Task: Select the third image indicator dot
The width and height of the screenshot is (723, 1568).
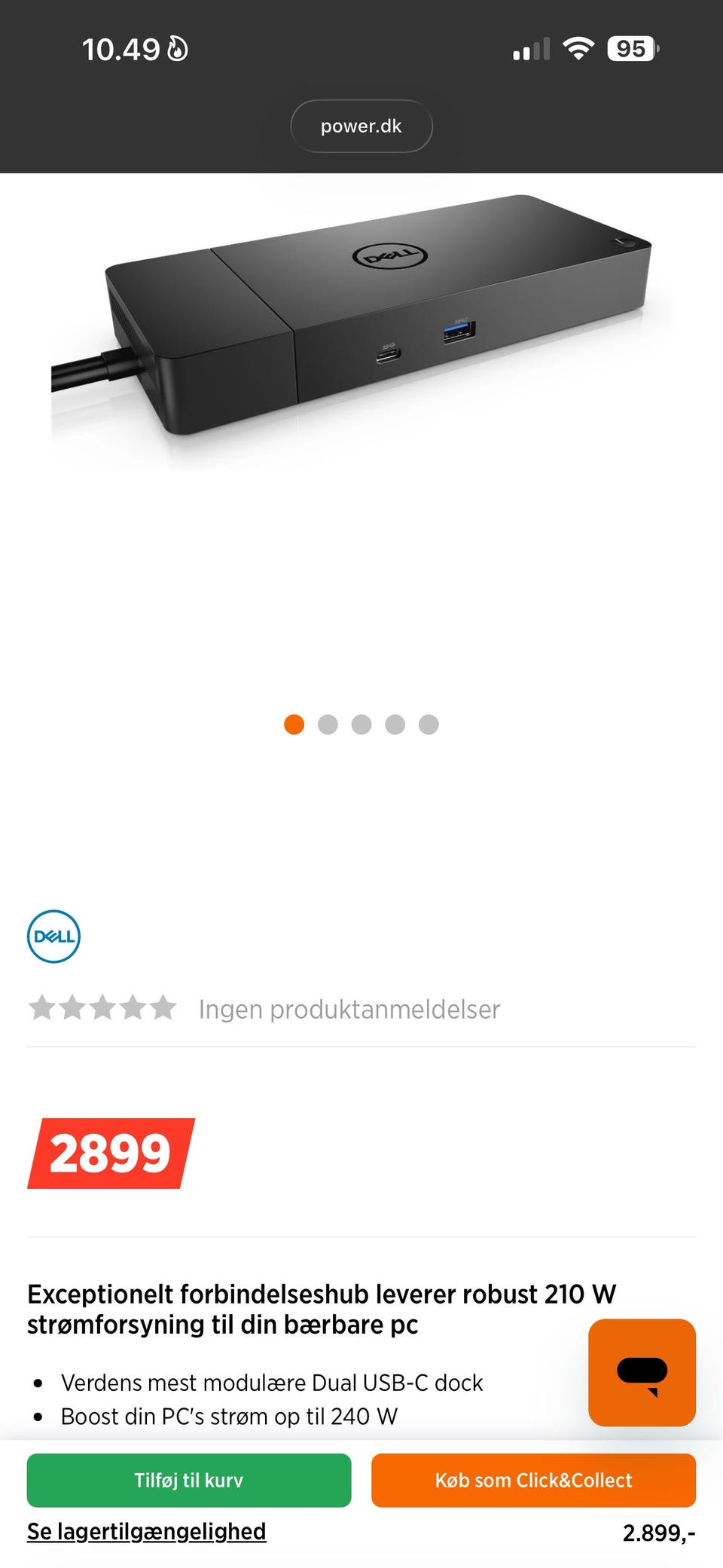Action: coord(361,724)
